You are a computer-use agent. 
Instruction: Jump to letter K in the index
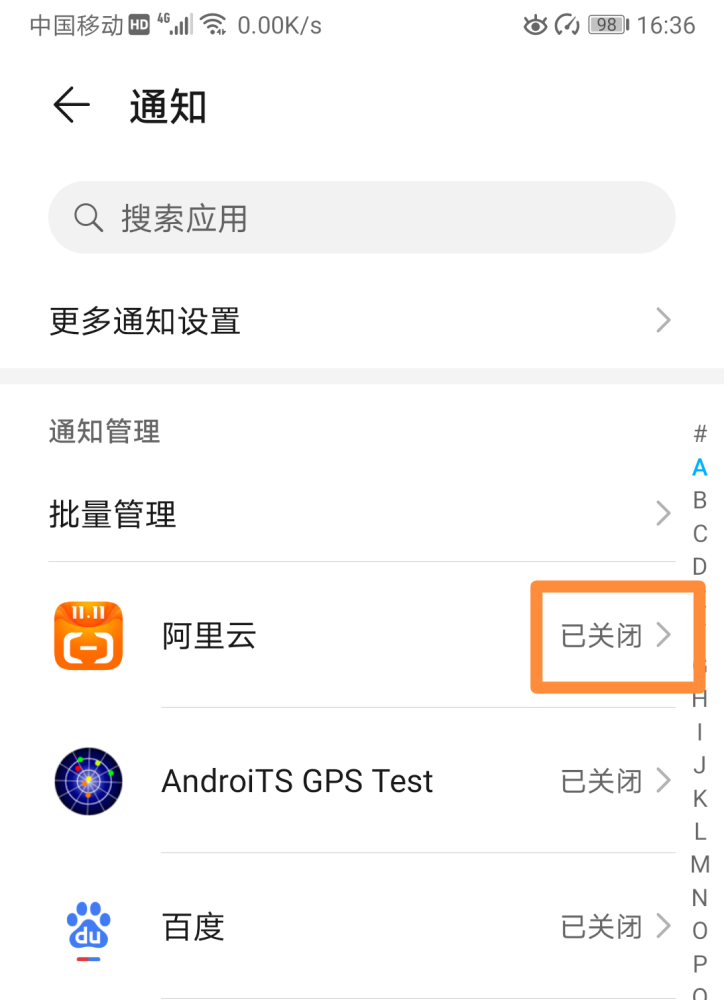pos(700,798)
